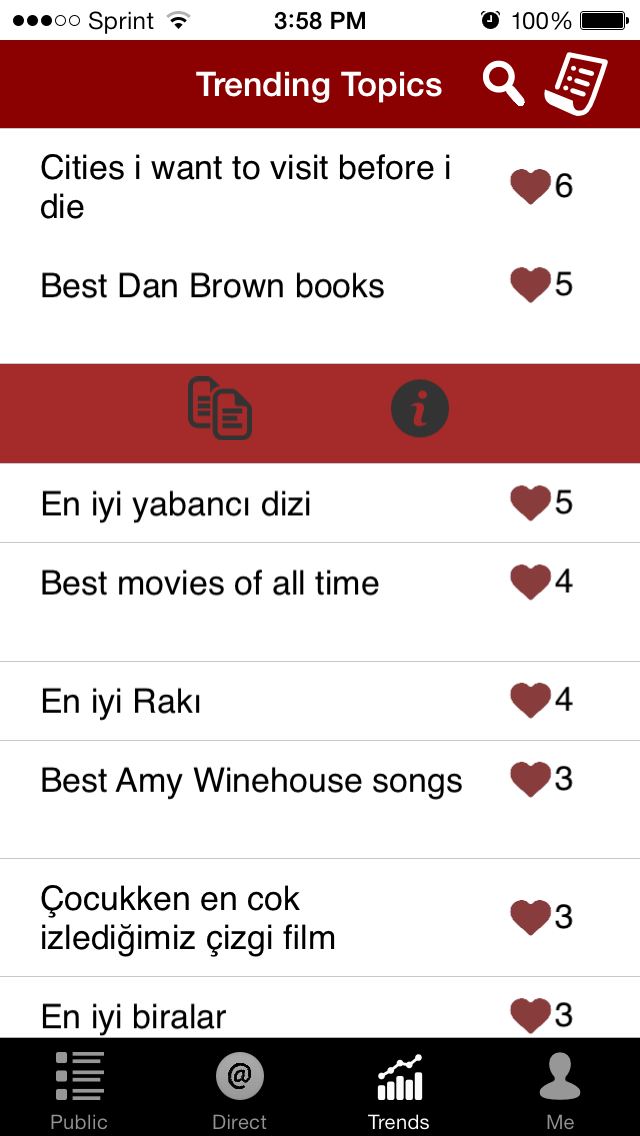Screen dimensions: 640x1136
Task: Open En iyi biralar topic
Action: 320,1007
